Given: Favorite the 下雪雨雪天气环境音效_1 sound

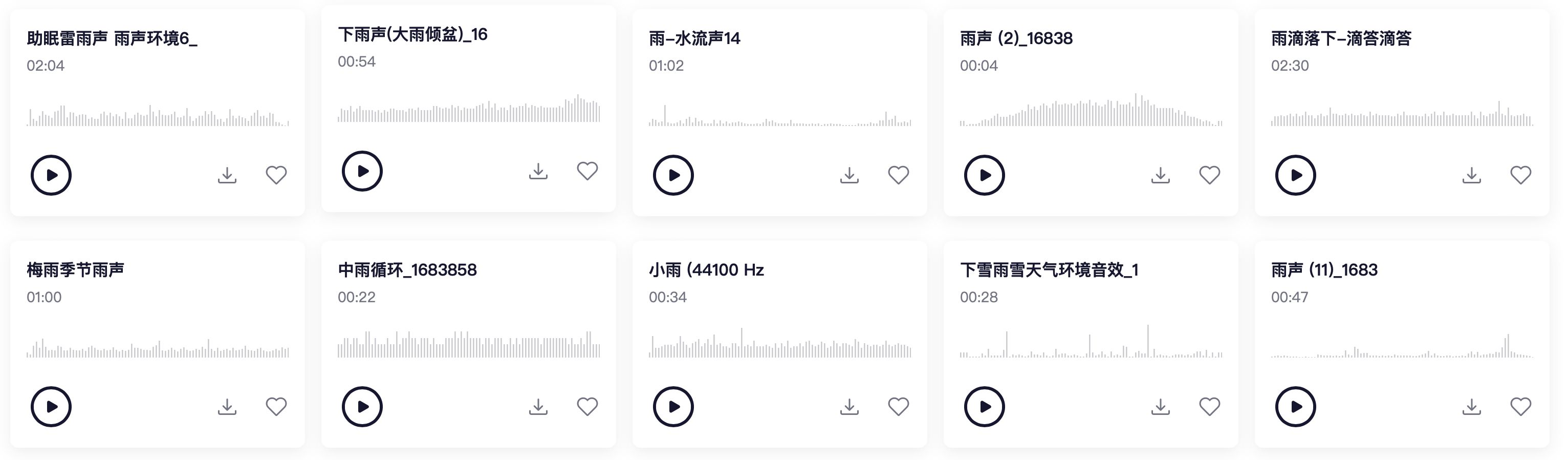Looking at the screenshot, I should pyautogui.click(x=1209, y=407).
